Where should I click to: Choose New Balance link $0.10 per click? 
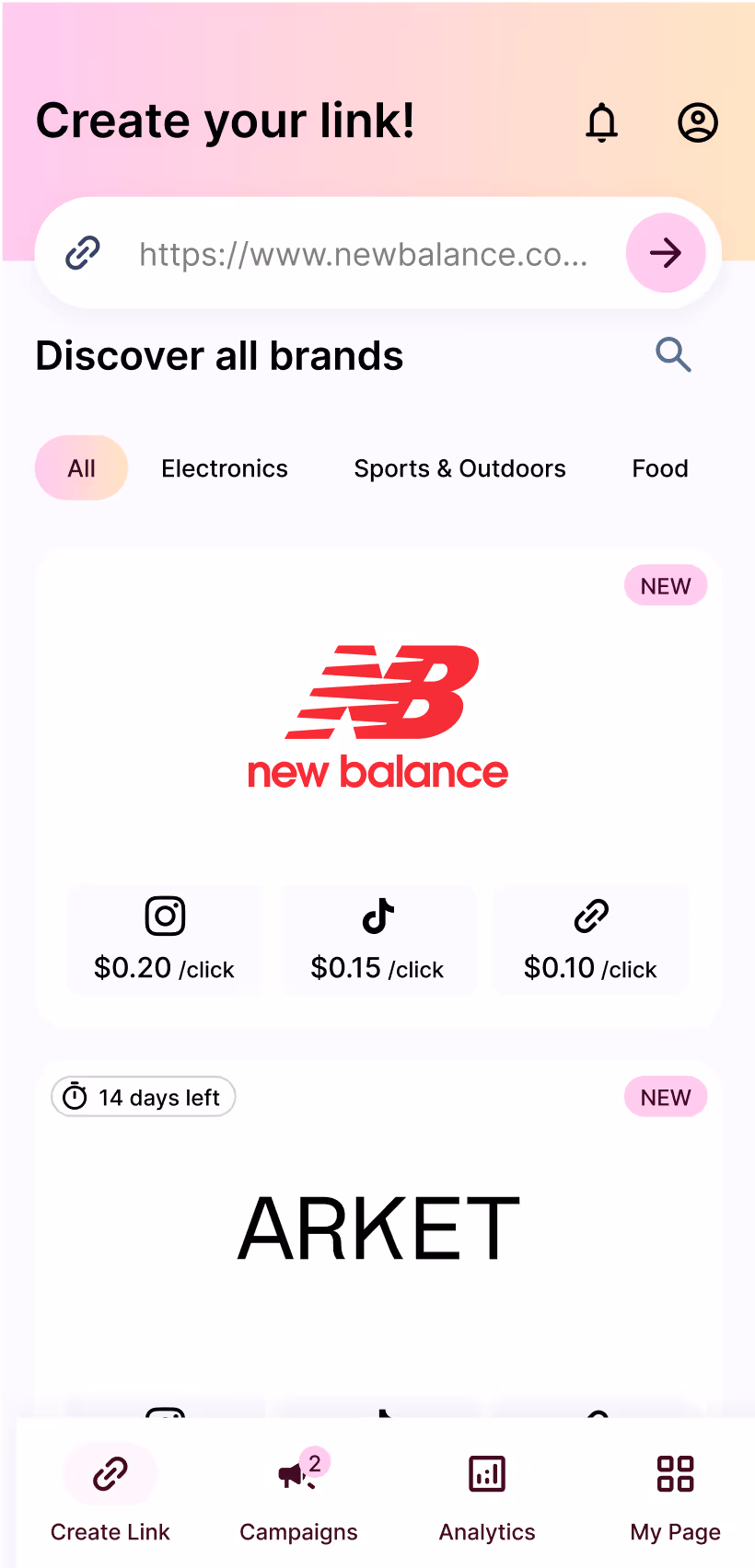coord(590,940)
